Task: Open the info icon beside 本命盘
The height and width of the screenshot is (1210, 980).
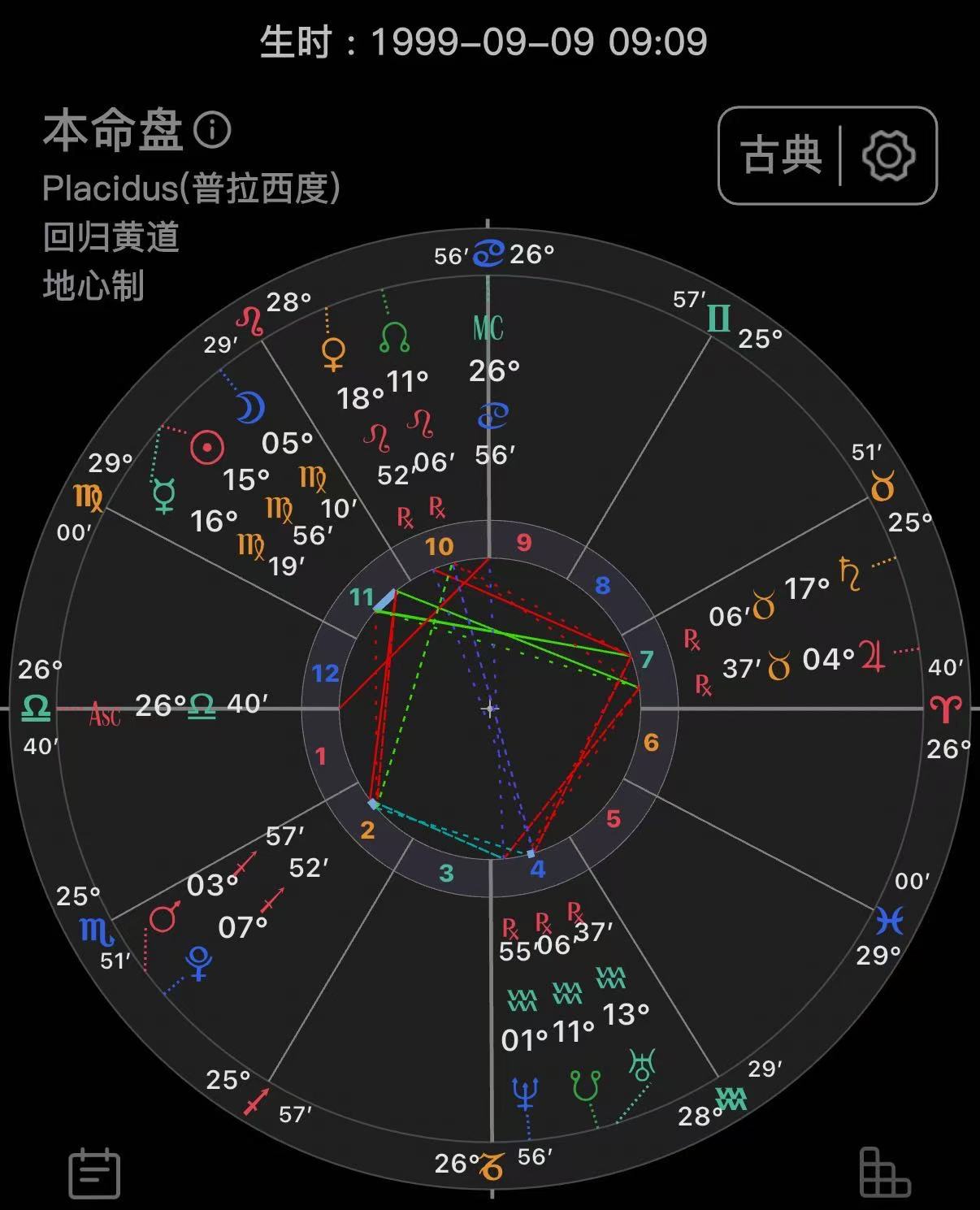Action: coord(213,130)
